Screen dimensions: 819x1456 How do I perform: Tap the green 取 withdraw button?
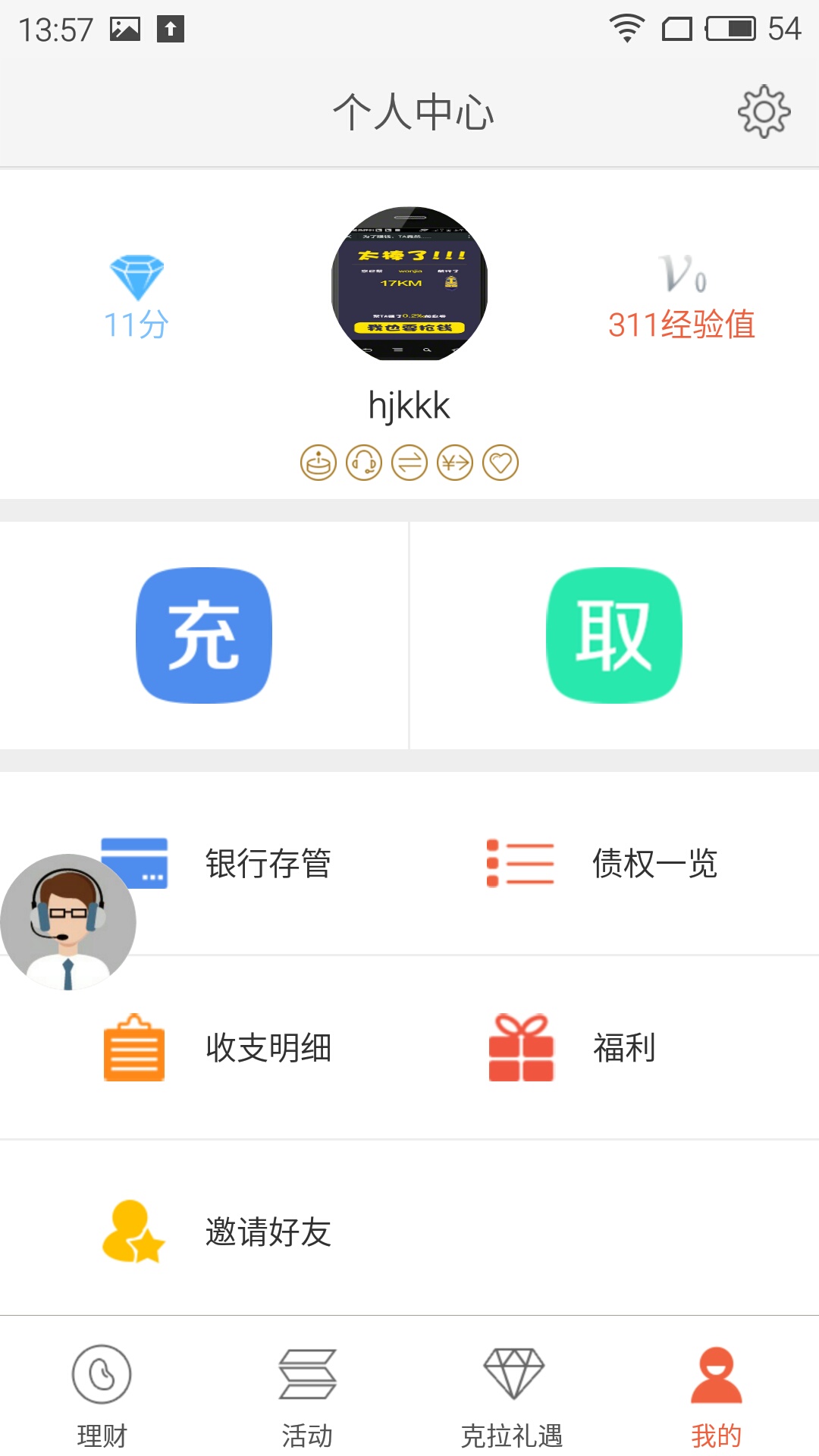614,635
